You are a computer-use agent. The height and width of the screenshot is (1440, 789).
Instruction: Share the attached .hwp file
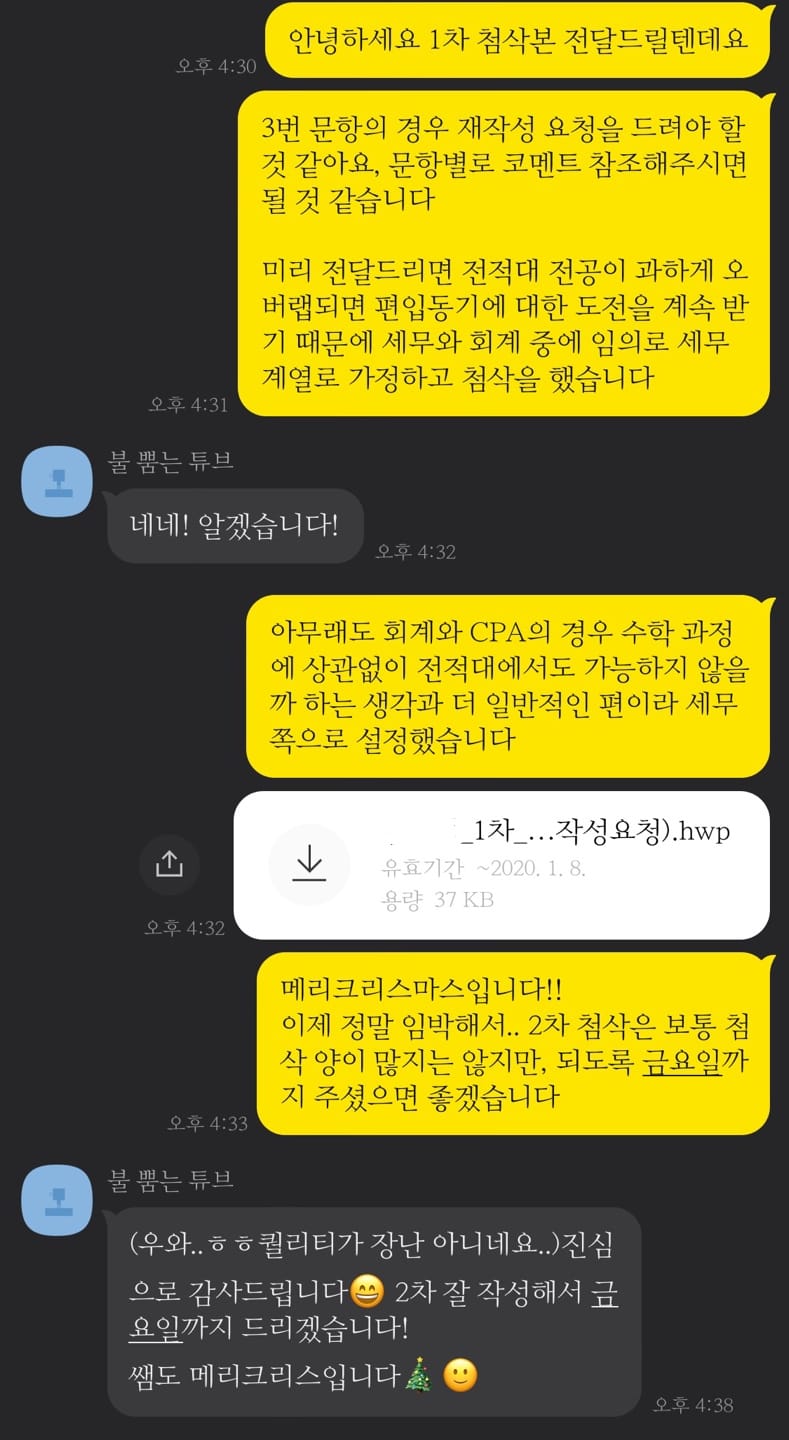pos(170,864)
